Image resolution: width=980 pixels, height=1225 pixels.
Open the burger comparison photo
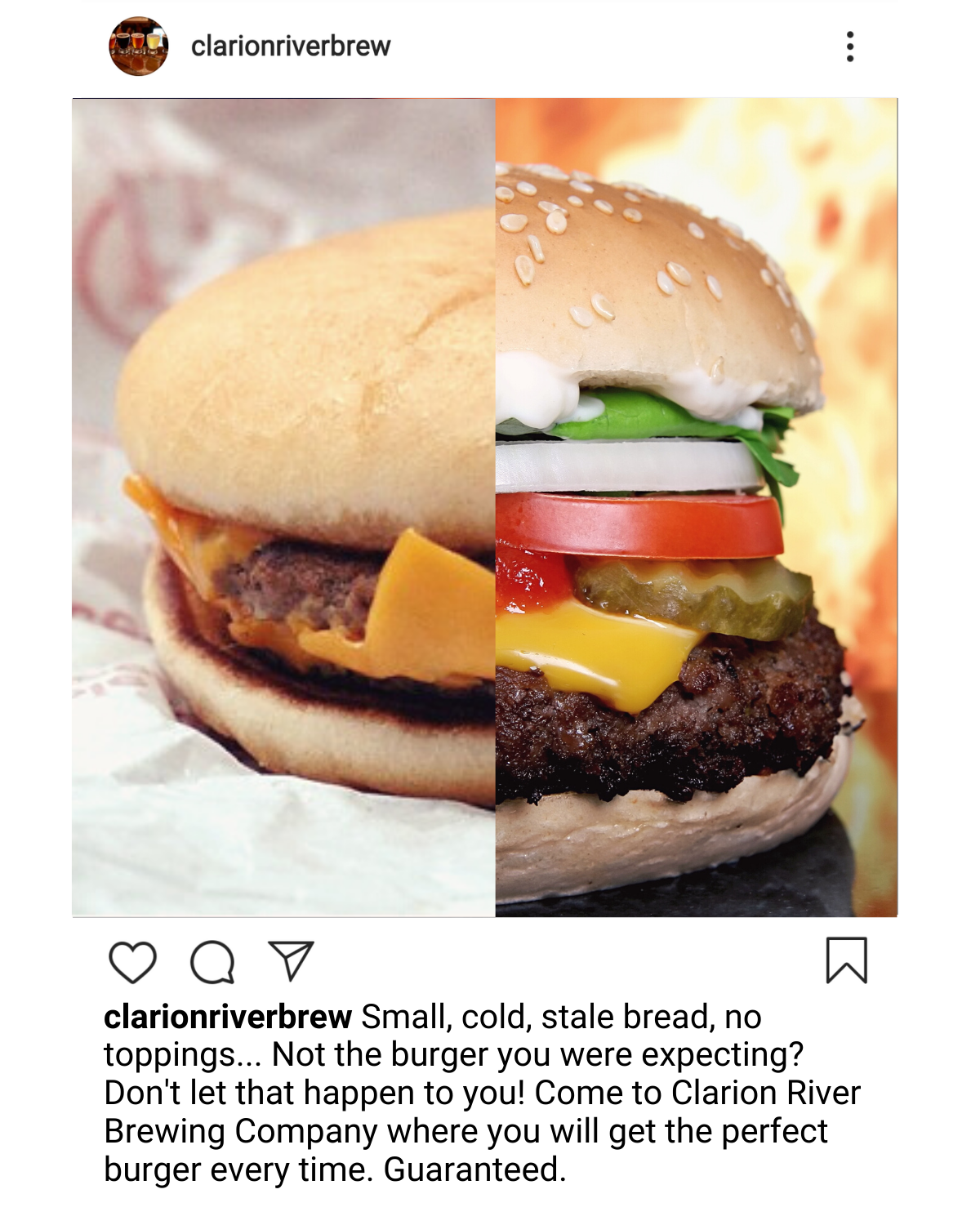tap(485, 507)
